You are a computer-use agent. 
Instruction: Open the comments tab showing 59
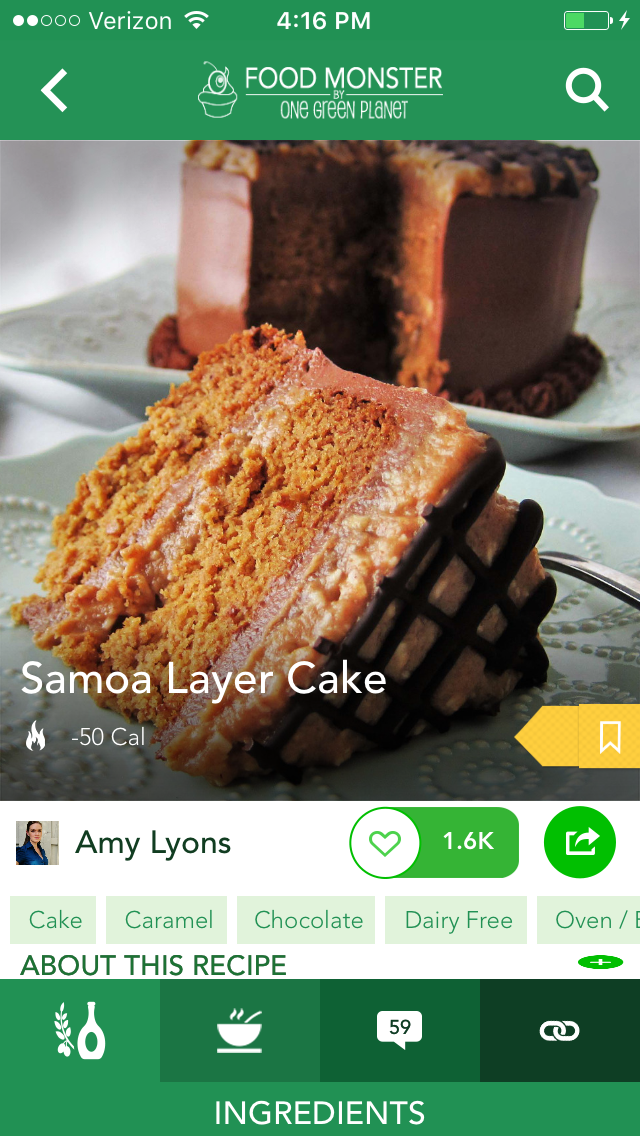[400, 1030]
